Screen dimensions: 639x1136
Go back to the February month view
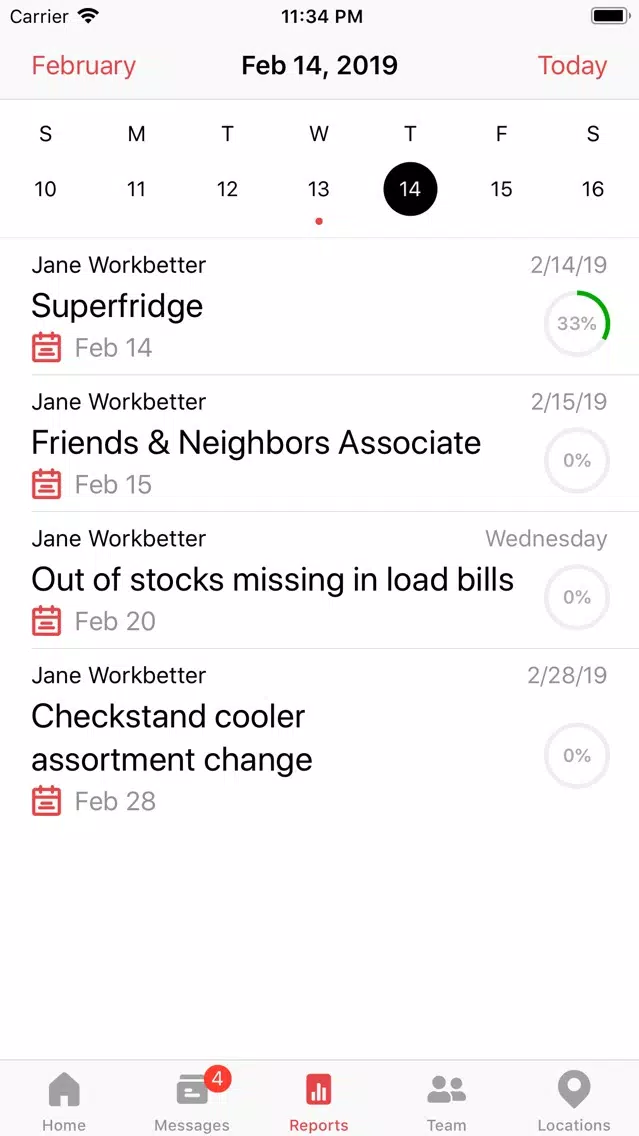coord(83,66)
